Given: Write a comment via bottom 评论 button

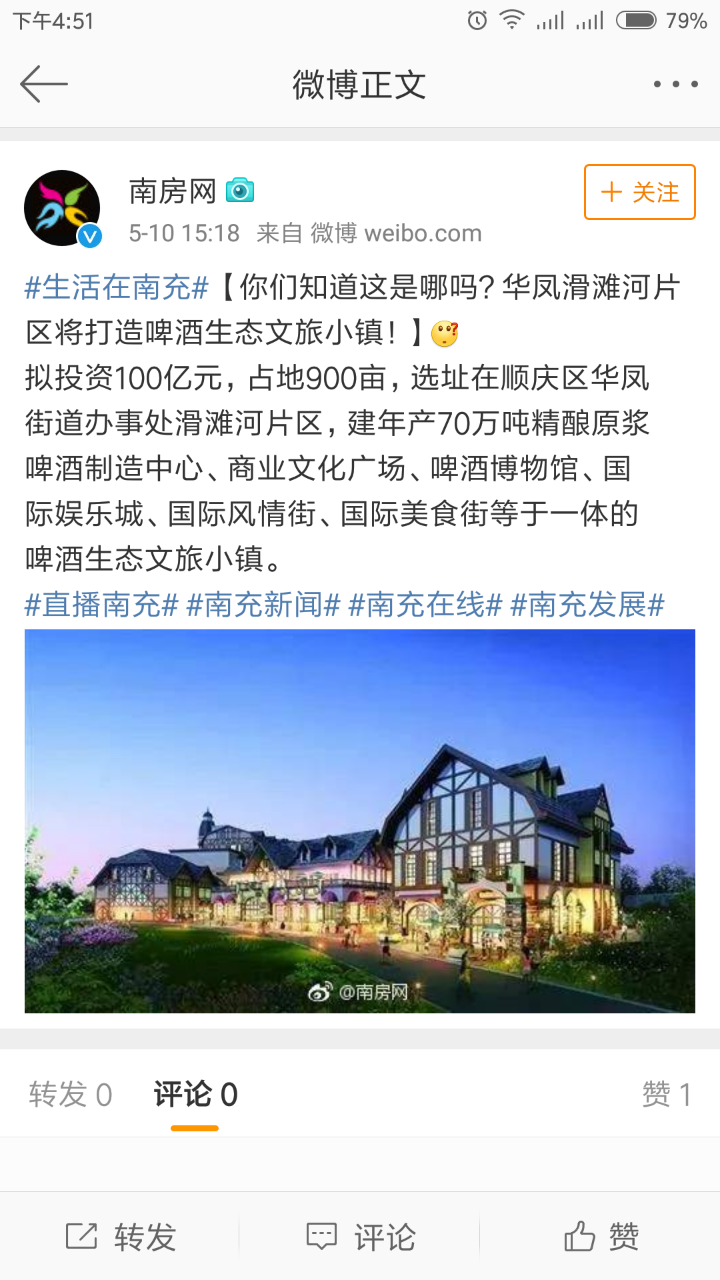Looking at the screenshot, I should point(360,1237).
